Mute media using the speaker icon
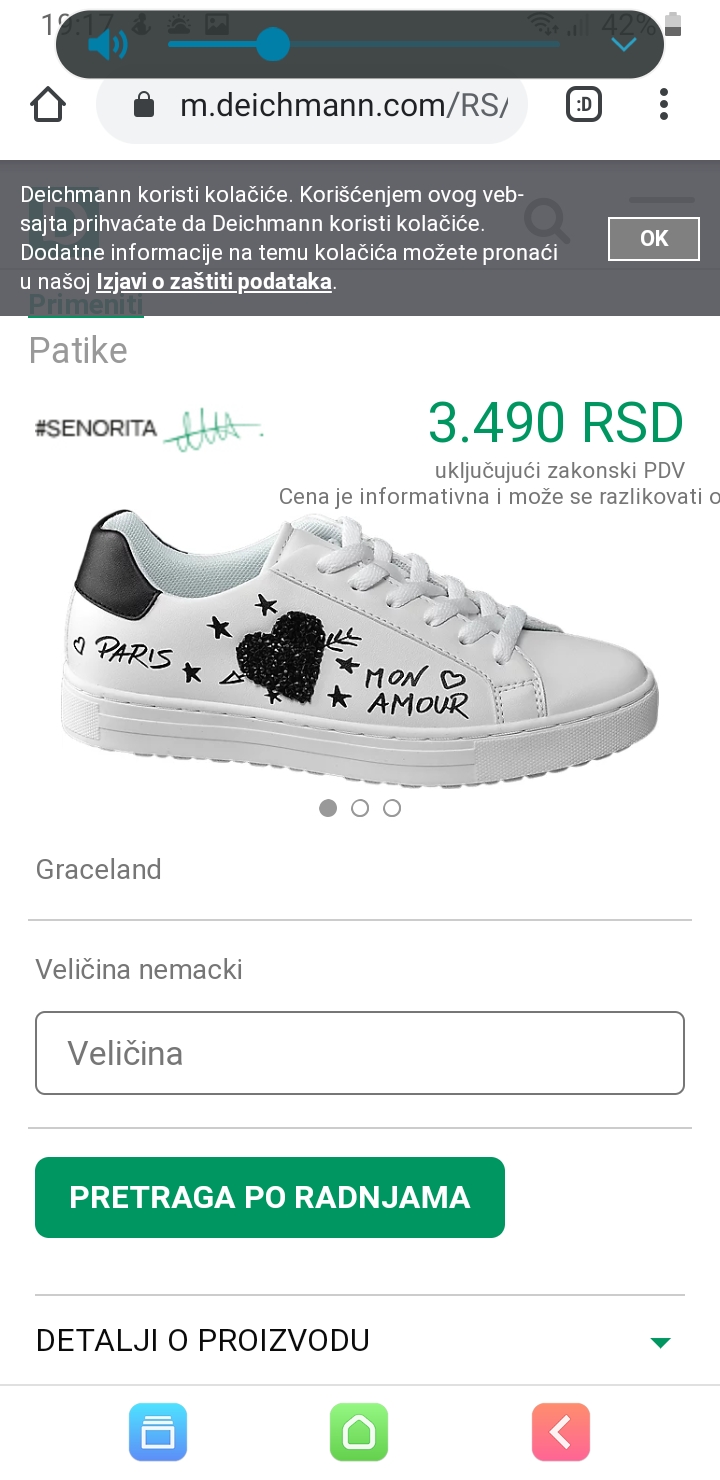 click(107, 45)
